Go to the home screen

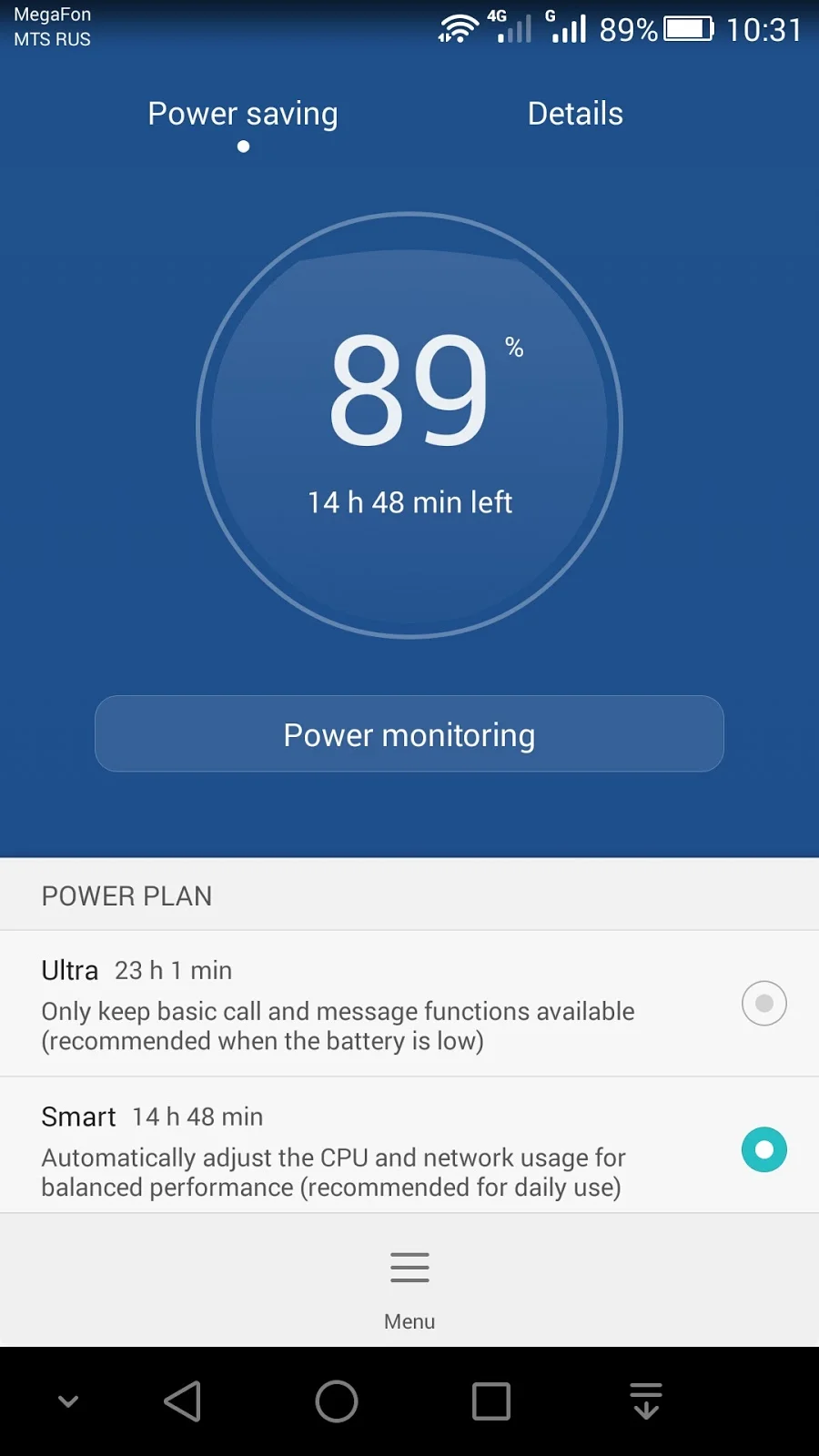pyautogui.click(x=337, y=1401)
